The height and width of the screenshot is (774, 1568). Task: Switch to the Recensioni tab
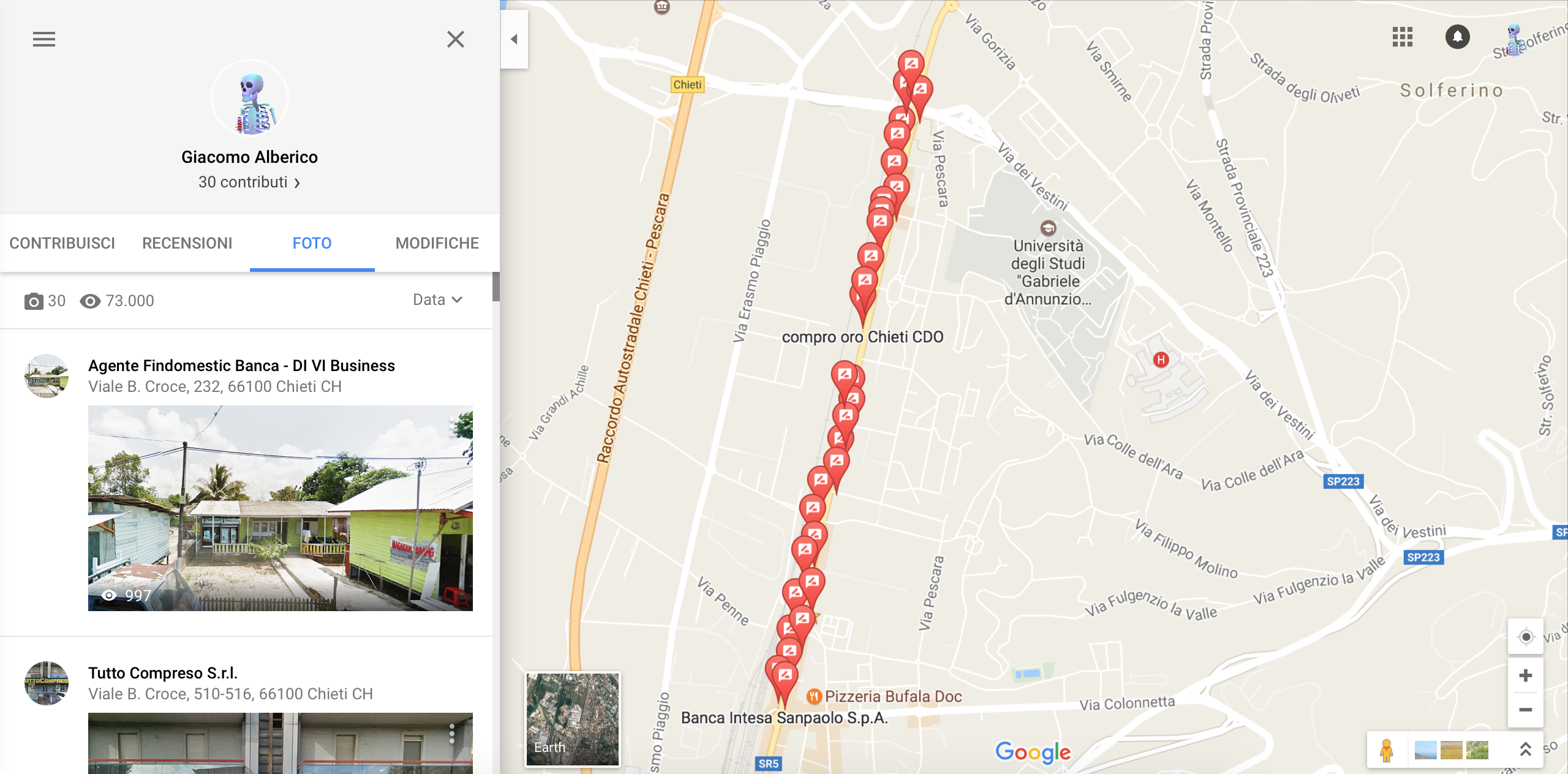tap(187, 243)
